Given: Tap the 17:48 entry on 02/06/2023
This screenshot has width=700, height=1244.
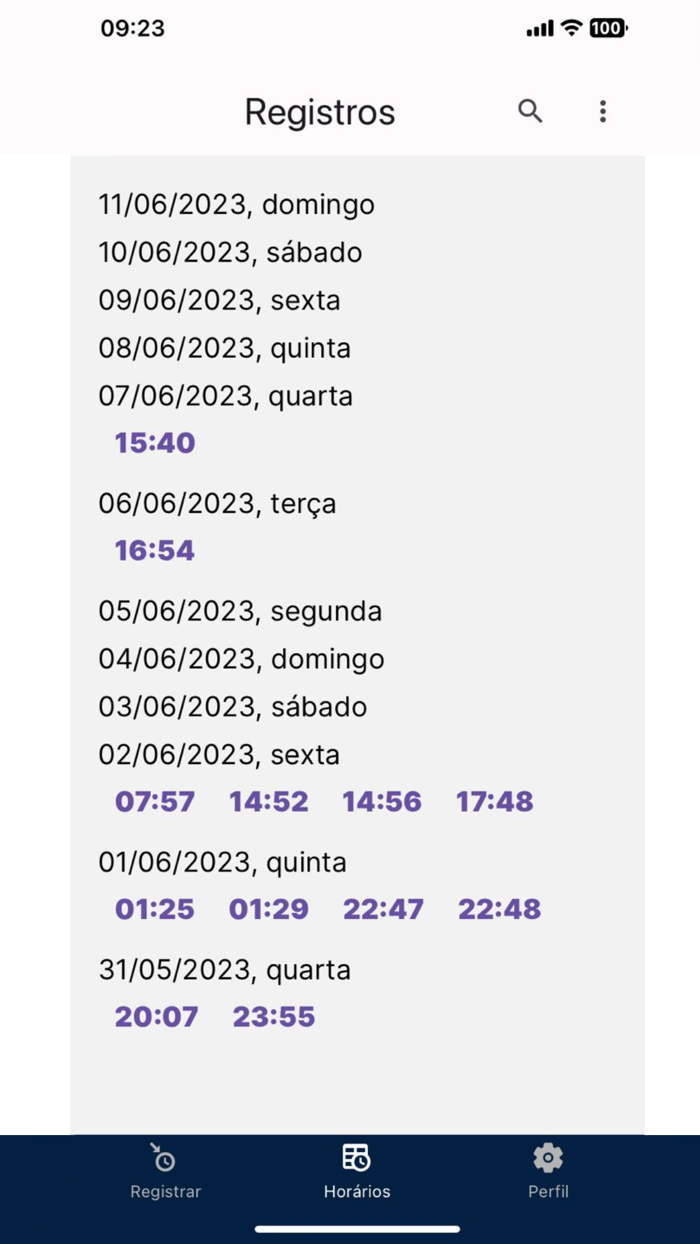Looking at the screenshot, I should pyautogui.click(x=495, y=802).
